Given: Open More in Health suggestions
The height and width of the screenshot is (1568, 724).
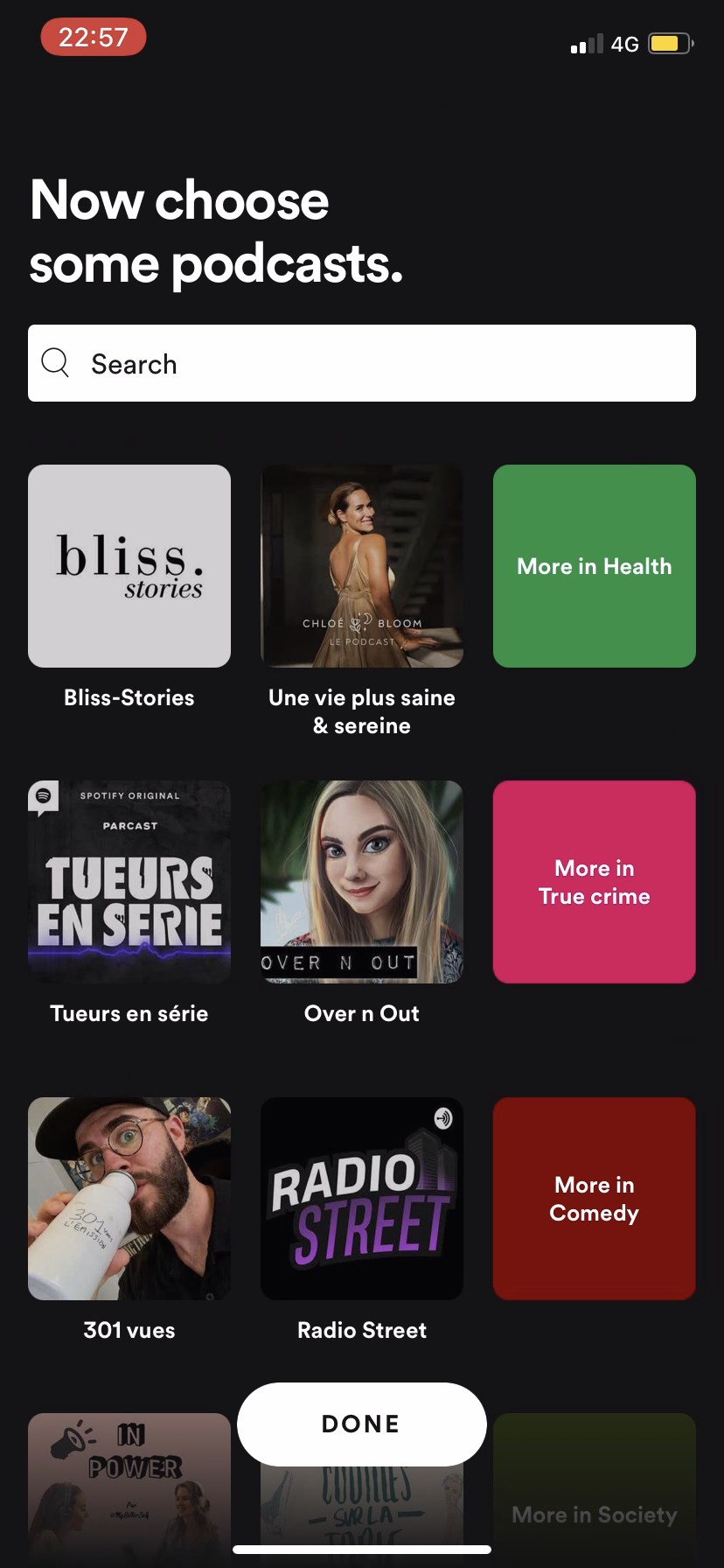Looking at the screenshot, I should 594,565.
